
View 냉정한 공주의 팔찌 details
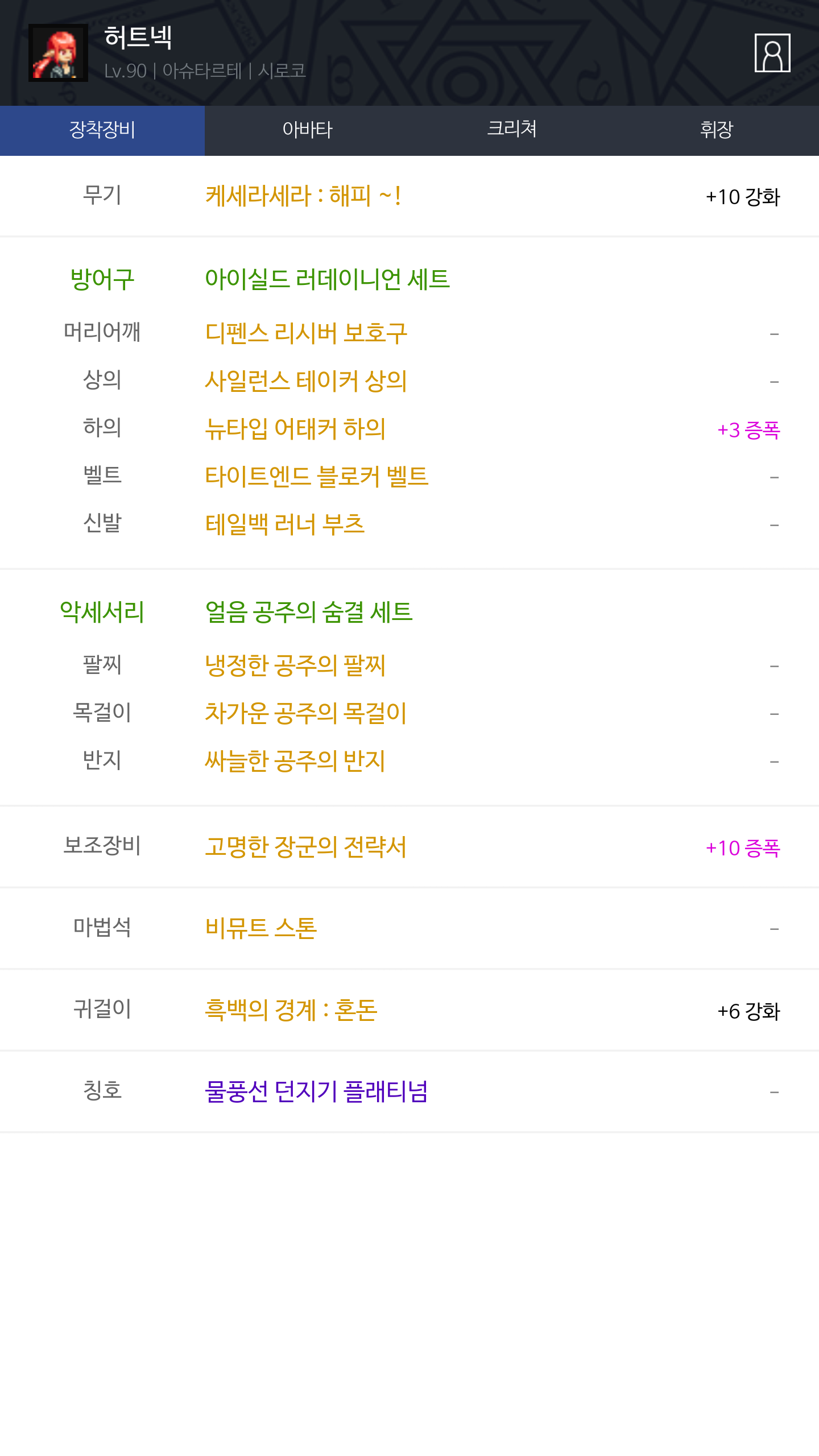pyautogui.click(x=295, y=665)
